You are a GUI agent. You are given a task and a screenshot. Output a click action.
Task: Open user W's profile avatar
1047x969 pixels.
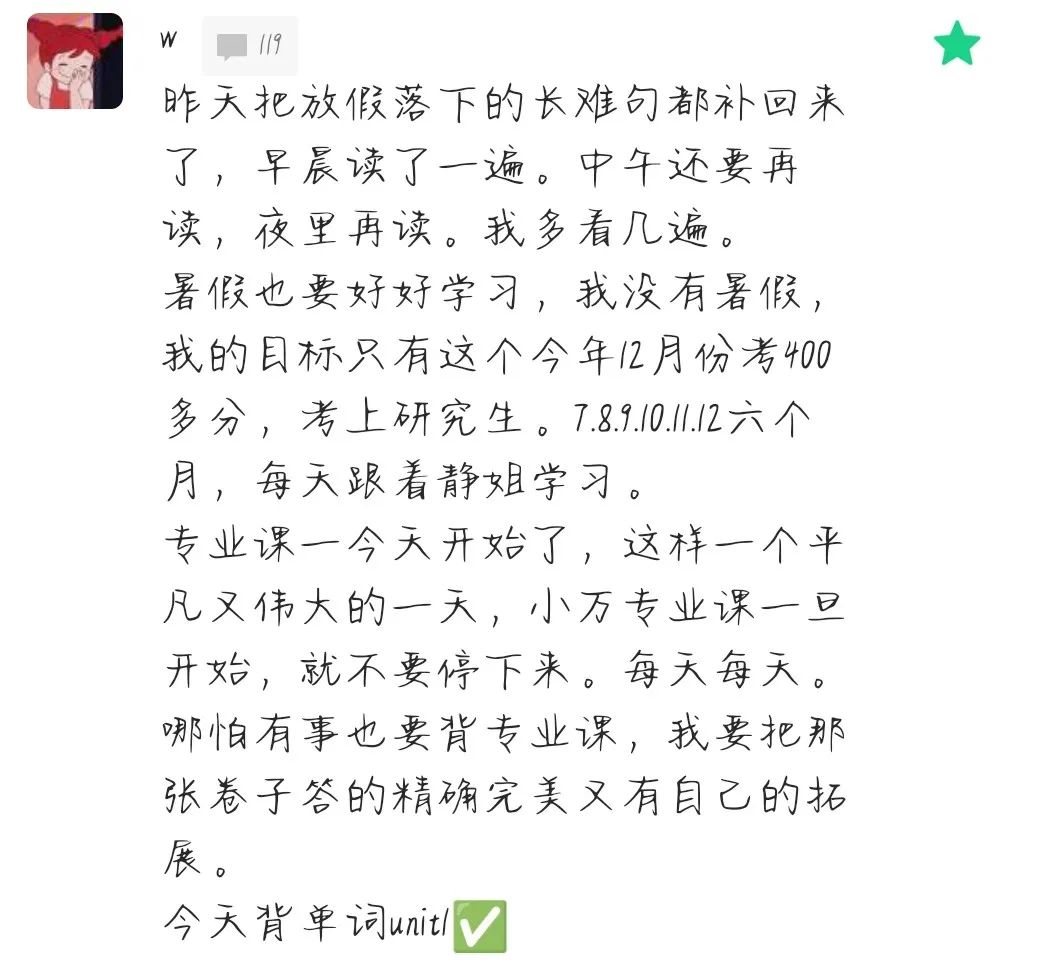75,61
